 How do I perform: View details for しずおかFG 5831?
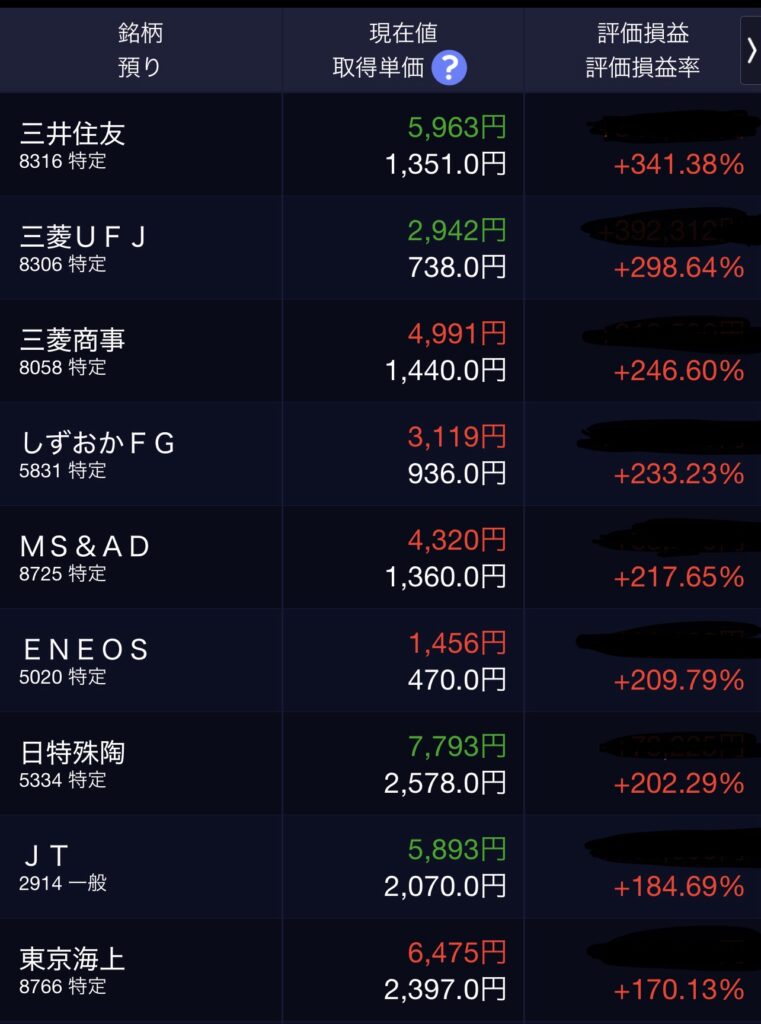97,454
